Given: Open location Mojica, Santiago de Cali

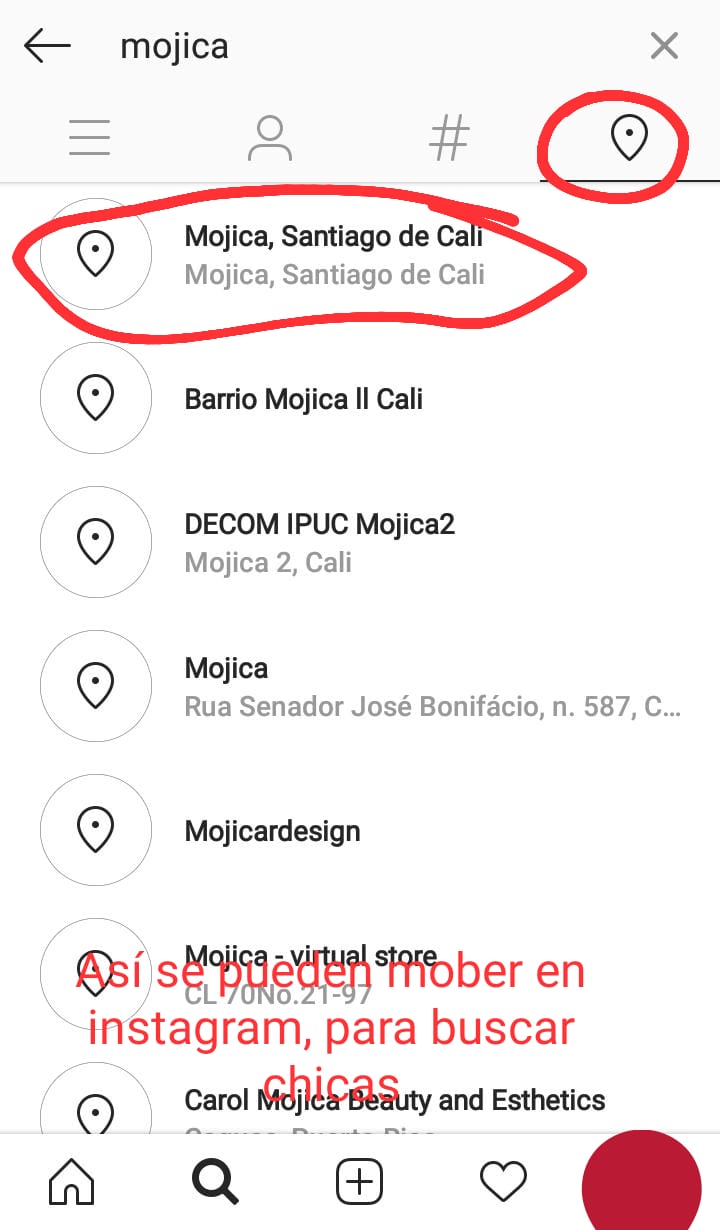Looking at the screenshot, I should coord(333,255).
